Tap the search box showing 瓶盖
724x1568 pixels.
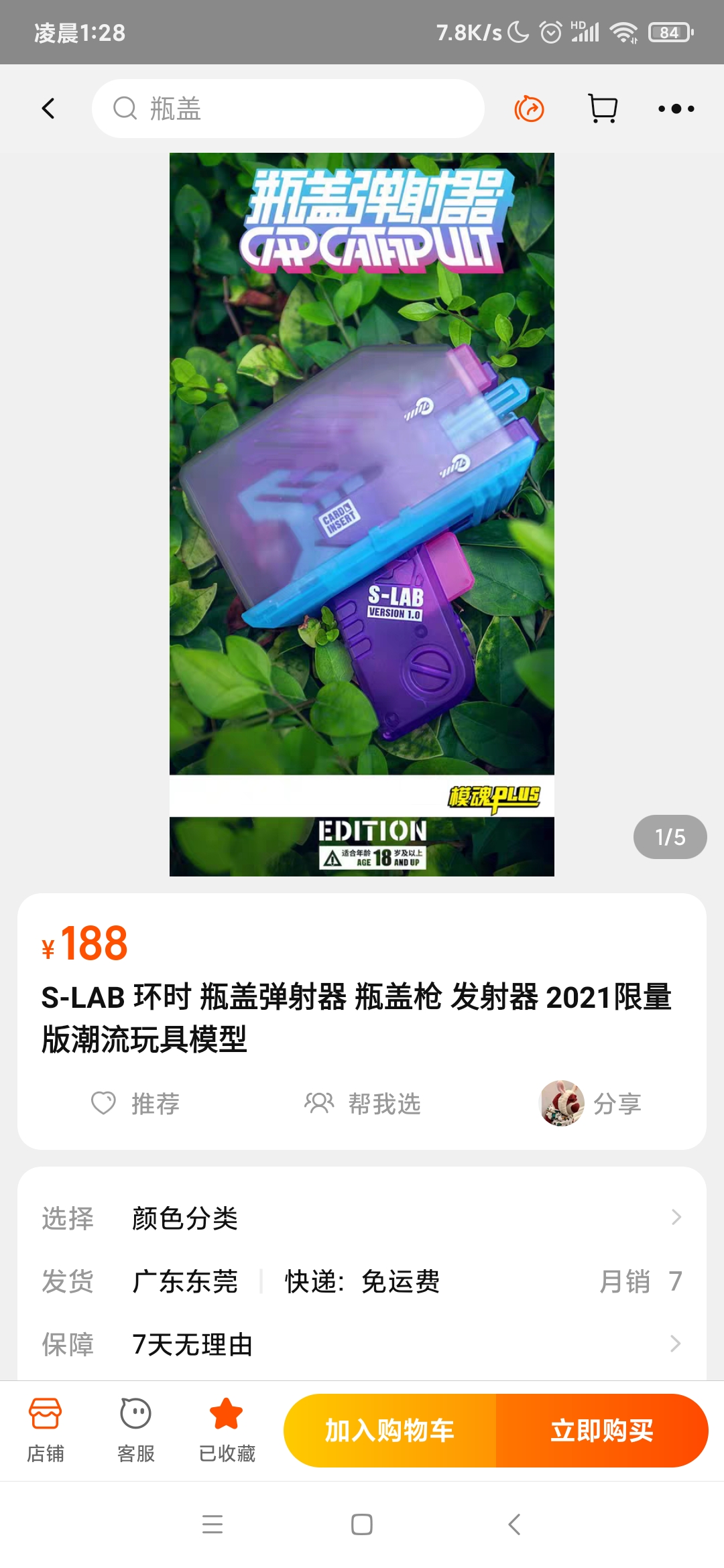288,109
